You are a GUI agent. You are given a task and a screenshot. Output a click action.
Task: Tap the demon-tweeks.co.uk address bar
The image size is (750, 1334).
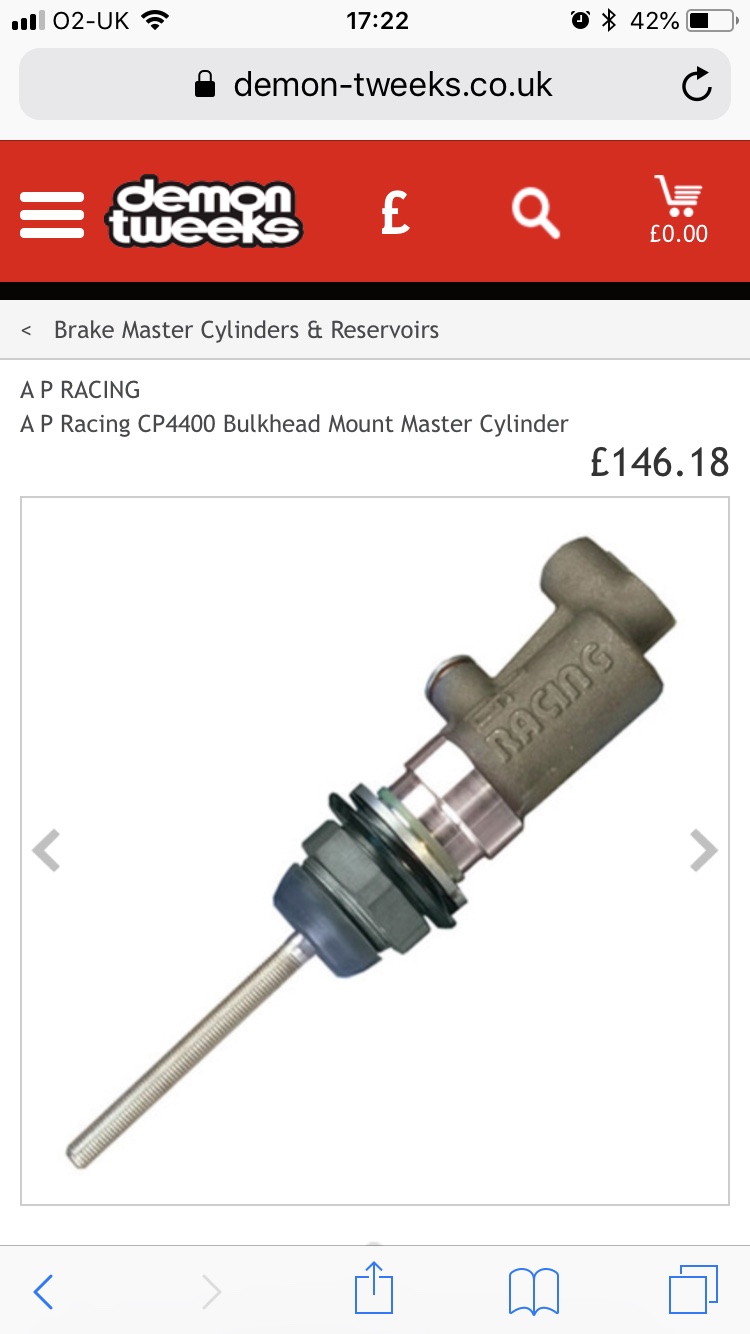(x=375, y=85)
